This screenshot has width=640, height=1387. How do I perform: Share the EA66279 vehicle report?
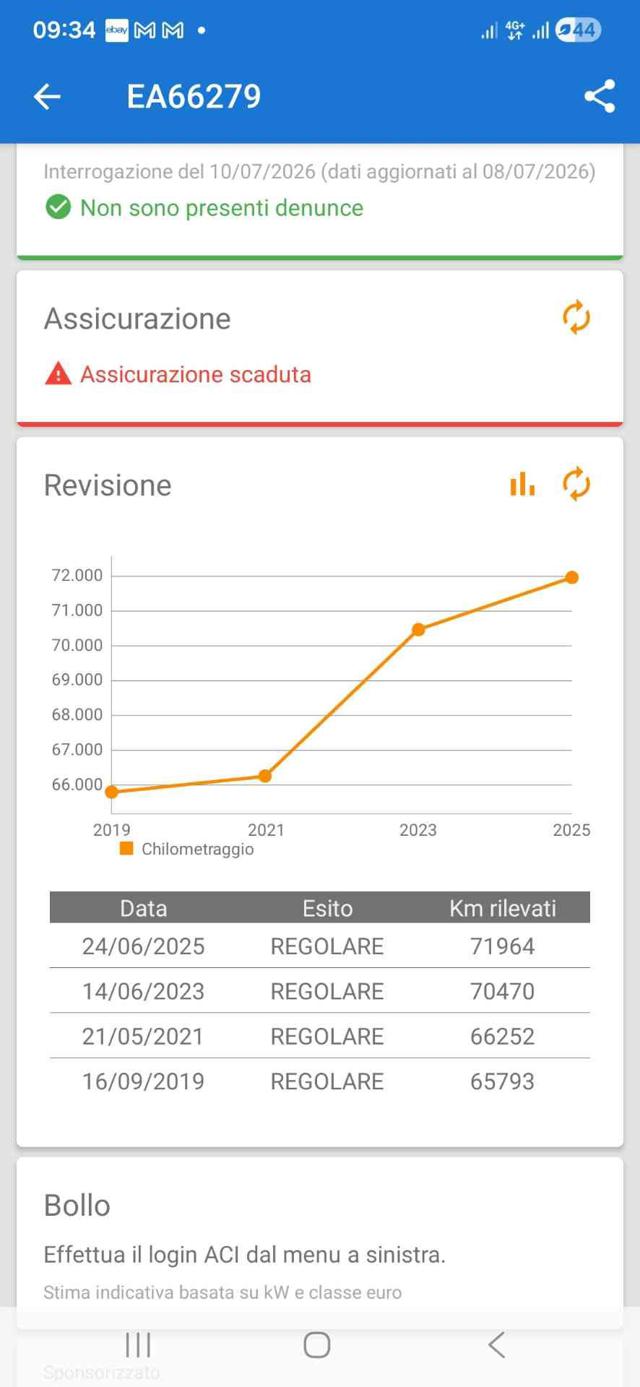coord(599,96)
